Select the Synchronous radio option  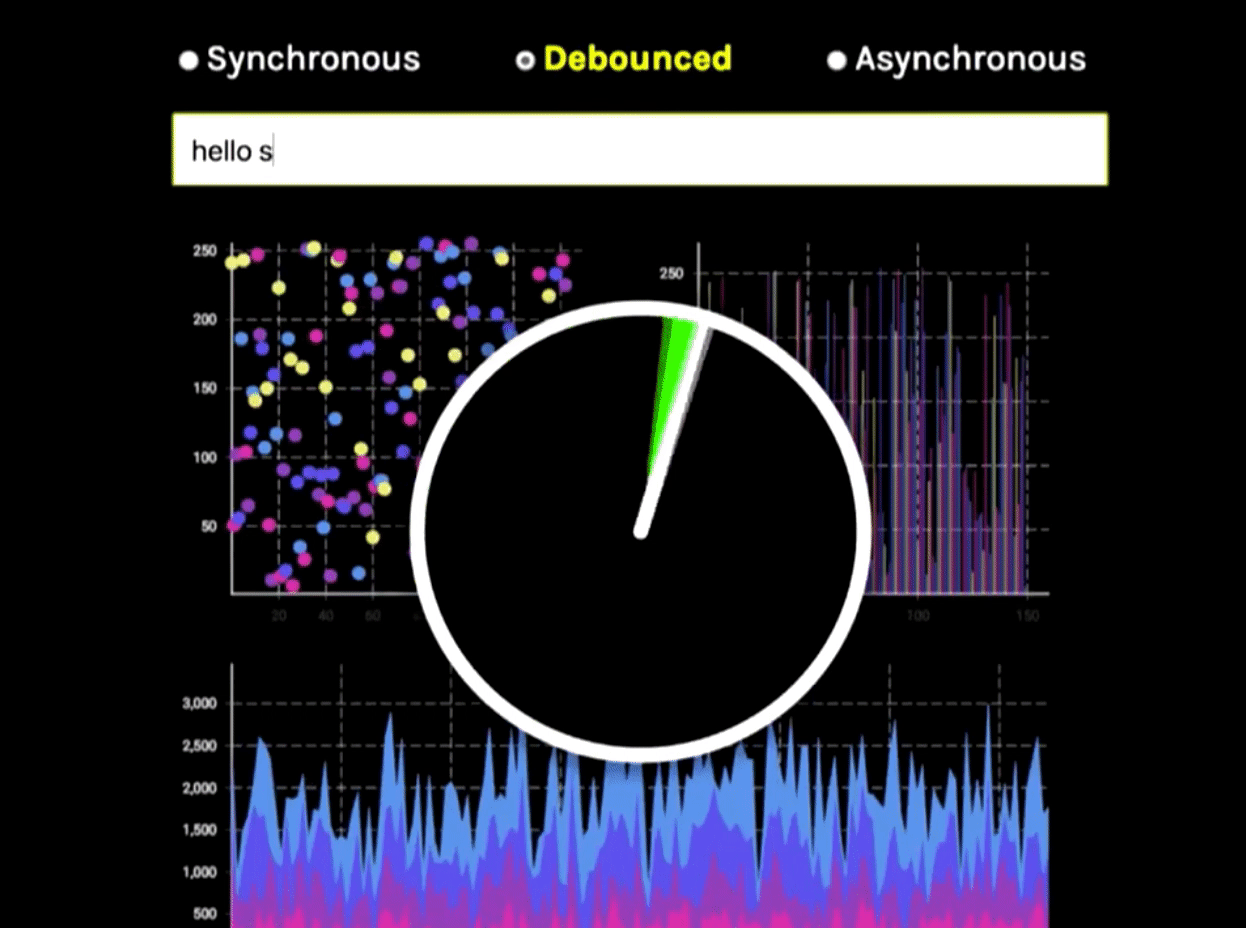tap(188, 60)
